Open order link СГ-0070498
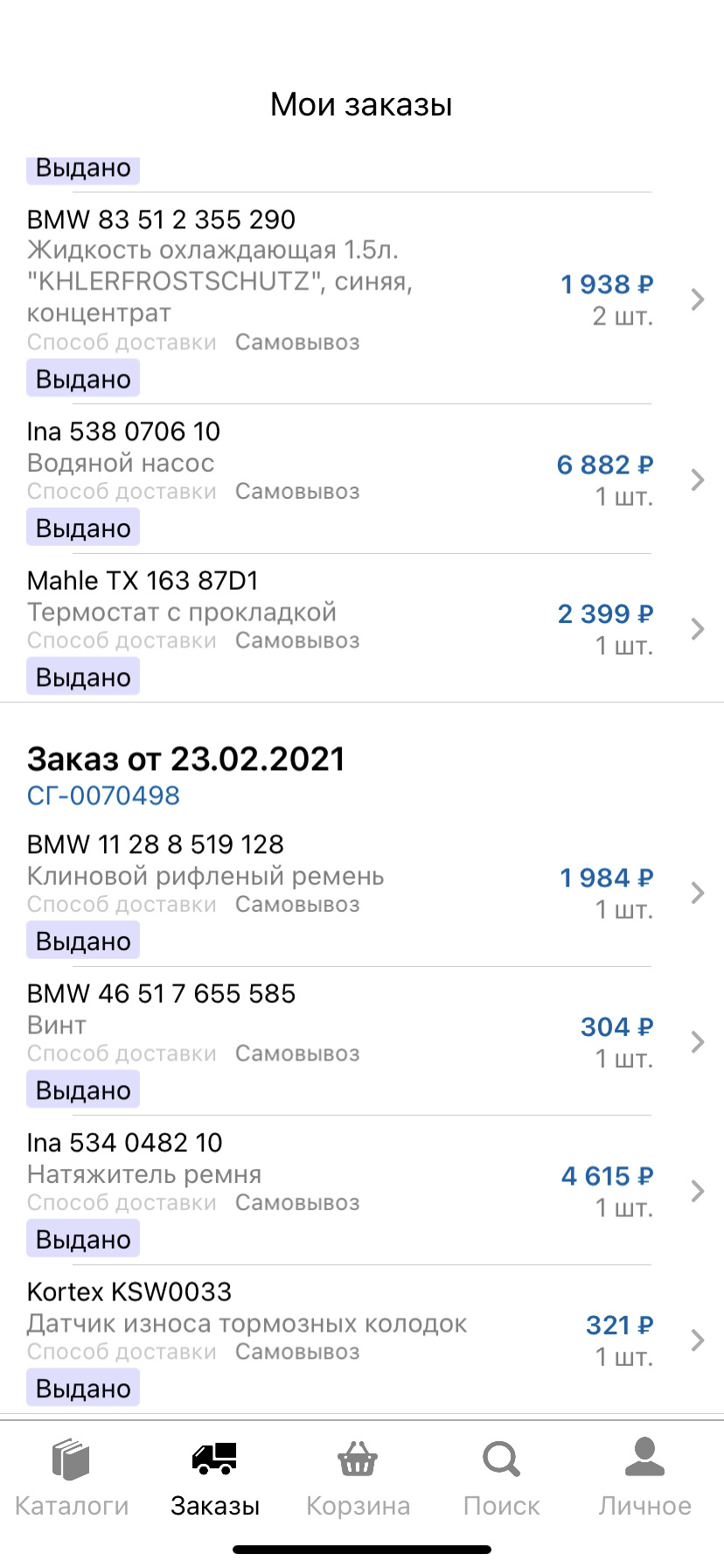Viewport: 724px width, 1568px height. tap(103, 795)
